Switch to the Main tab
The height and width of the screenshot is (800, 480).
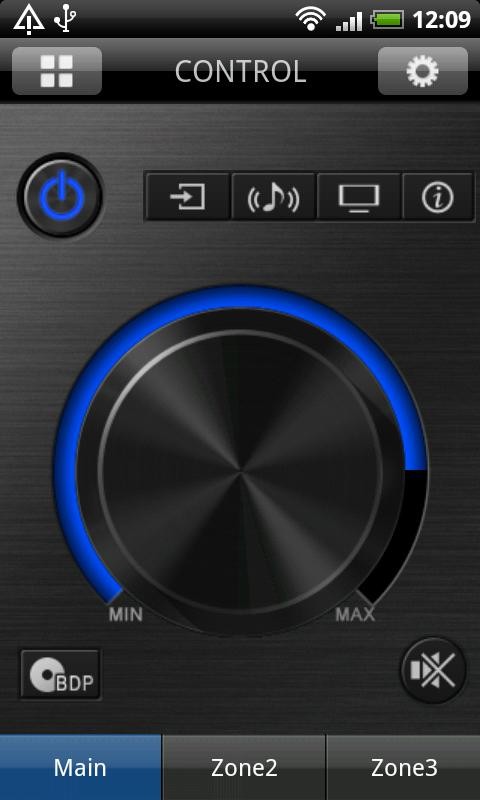pos(81,767)
